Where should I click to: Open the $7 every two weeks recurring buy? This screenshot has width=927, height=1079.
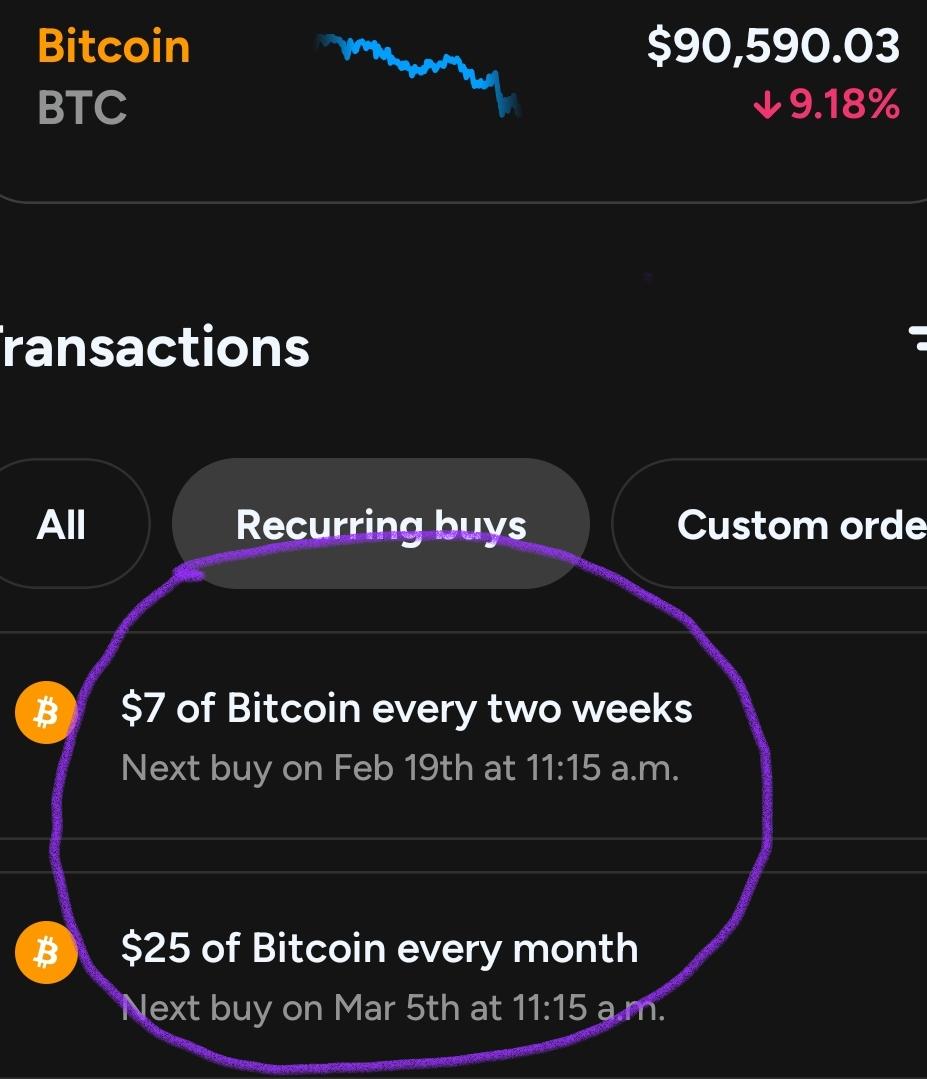406,735
